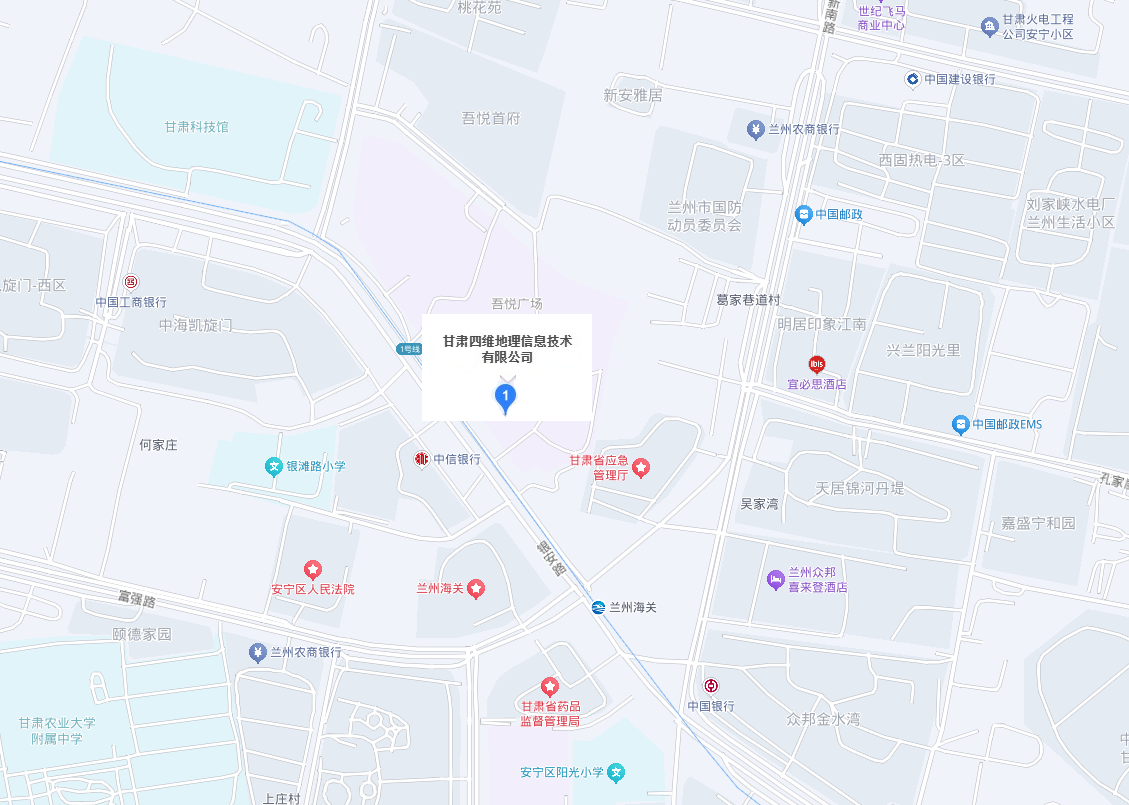Select the 甘肃省应急管理厅 star marker
The width and height of the screenshot is (1129, 805).
click(641, 467)
